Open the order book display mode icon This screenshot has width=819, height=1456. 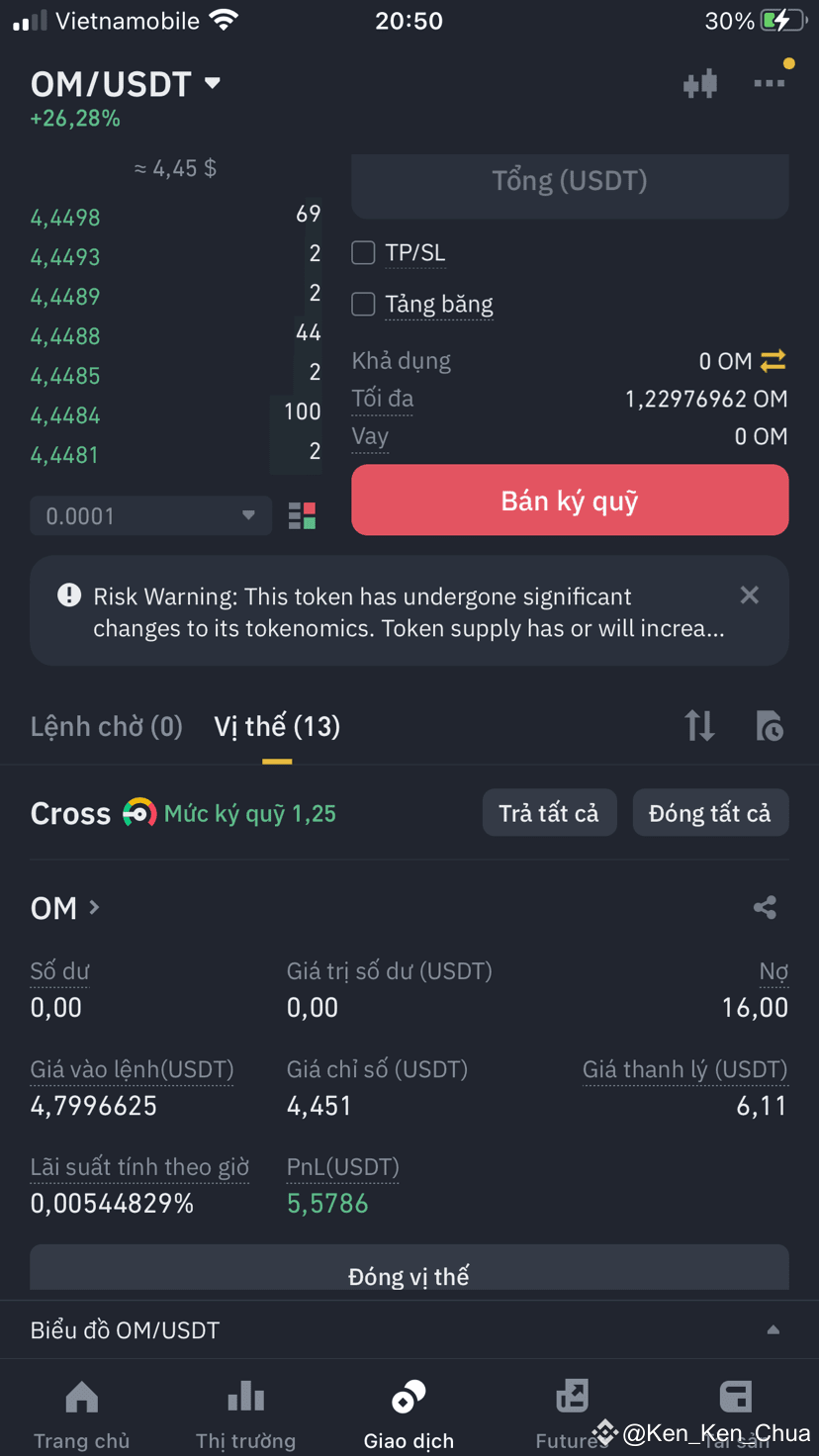301,515
